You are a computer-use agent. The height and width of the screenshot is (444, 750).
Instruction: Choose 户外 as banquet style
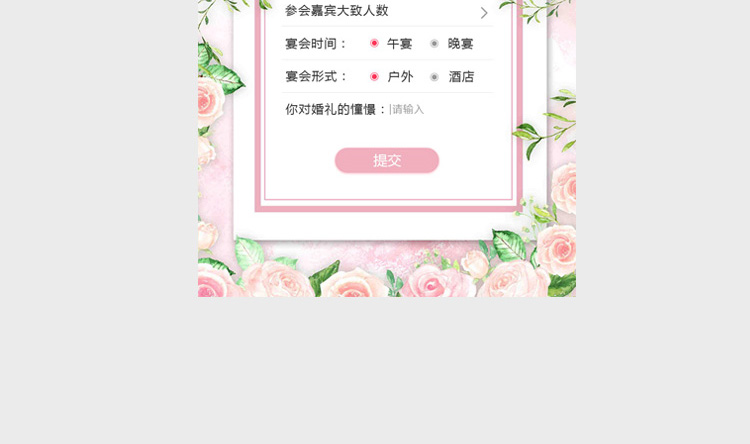(x=375, y=77)
